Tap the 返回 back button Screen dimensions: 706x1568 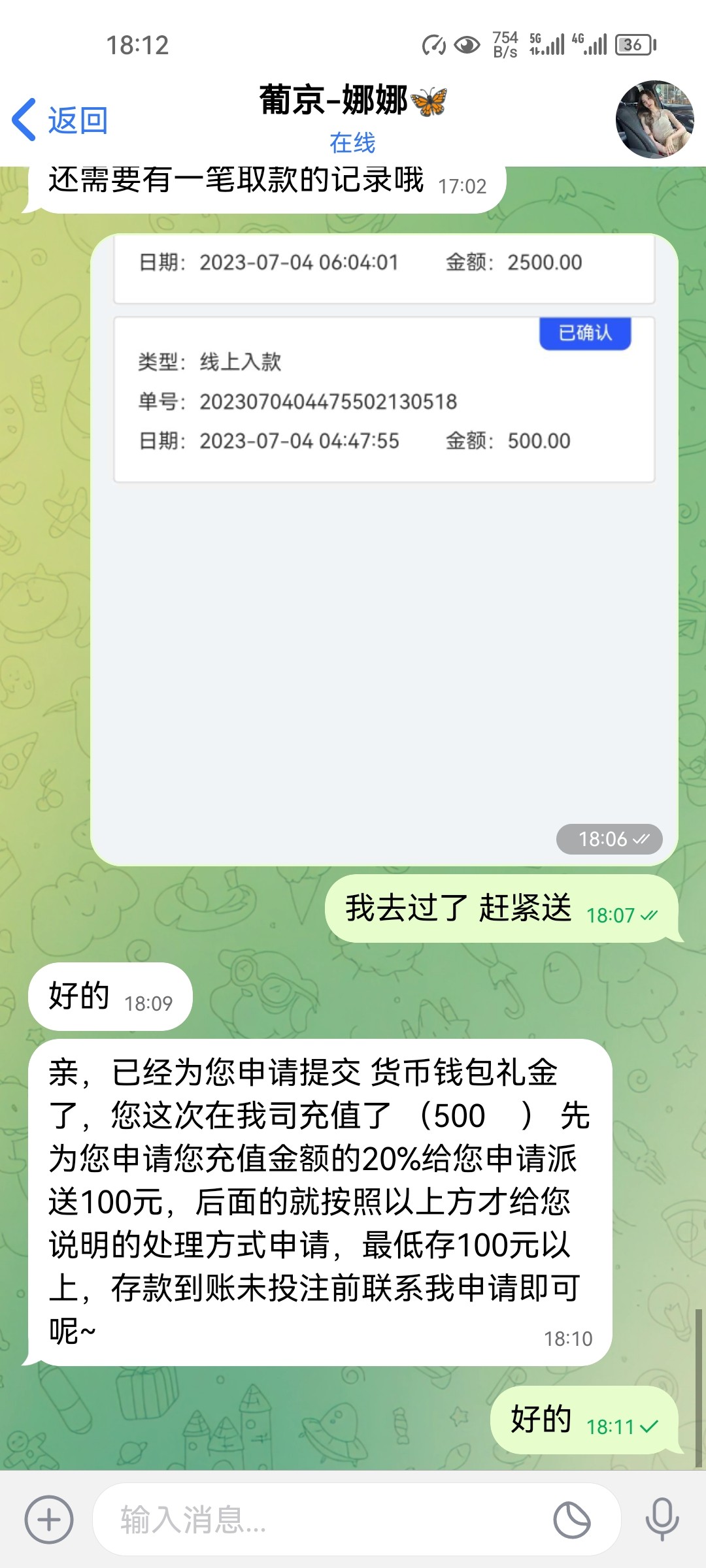(x=60, y=120)
